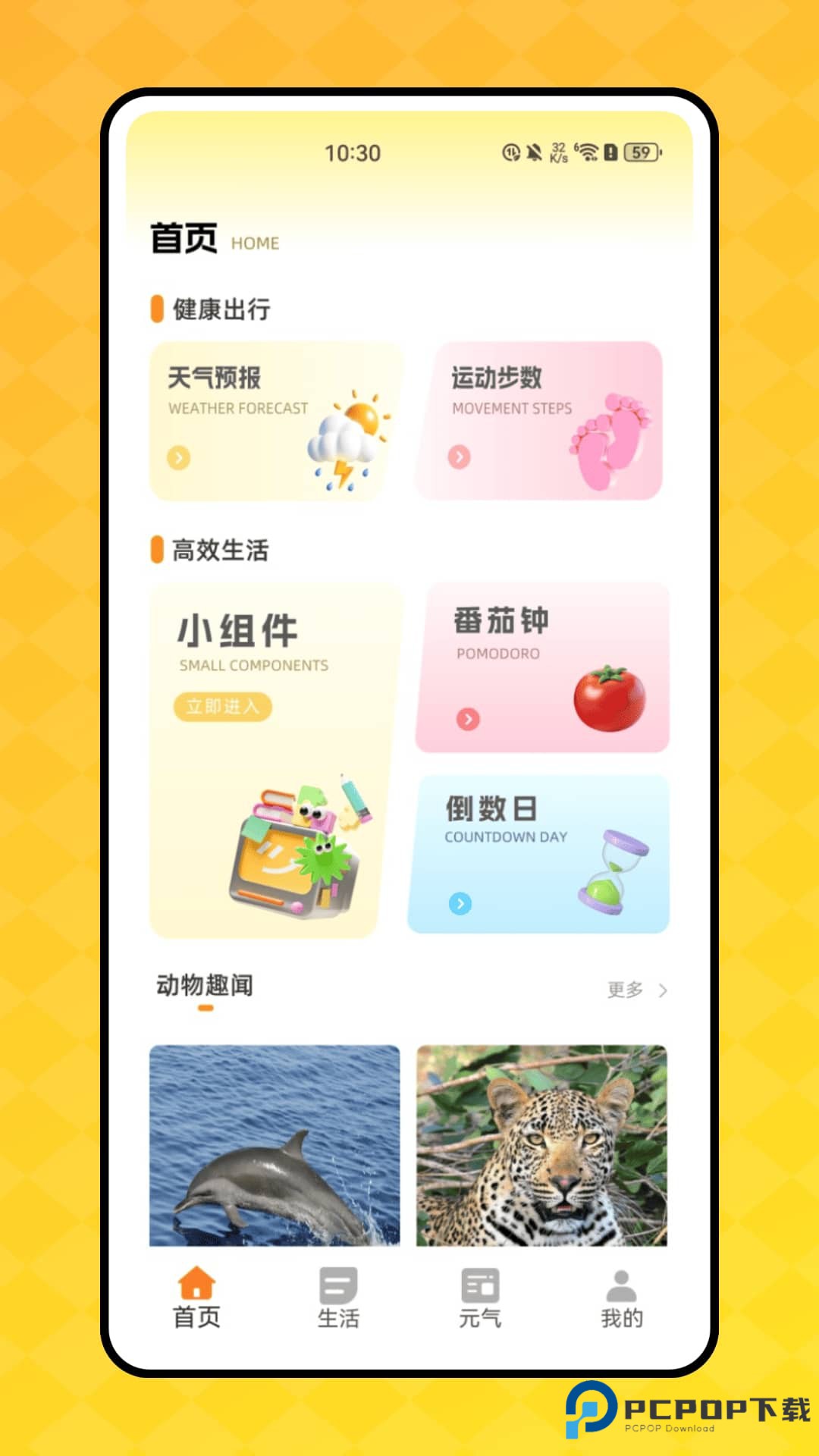
Task: Select the 生活 tab icon in bottom navigation
Action: pos(338,1285)
